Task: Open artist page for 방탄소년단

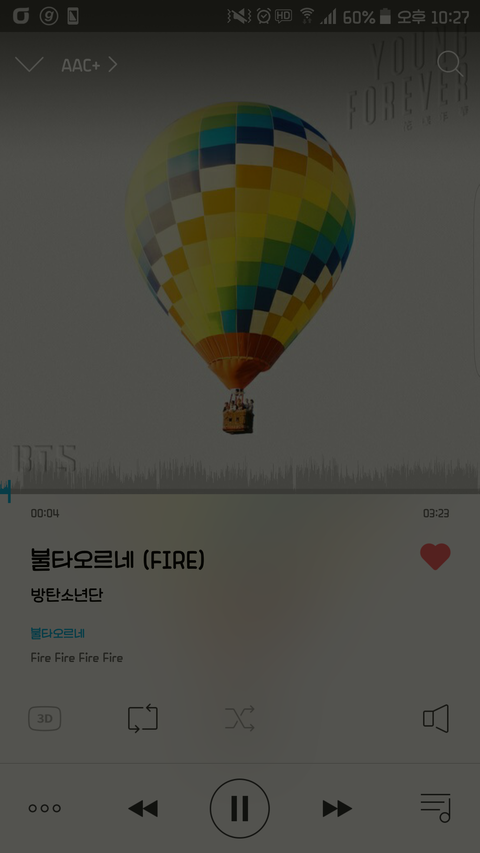Action: click(x=67, y=595)
